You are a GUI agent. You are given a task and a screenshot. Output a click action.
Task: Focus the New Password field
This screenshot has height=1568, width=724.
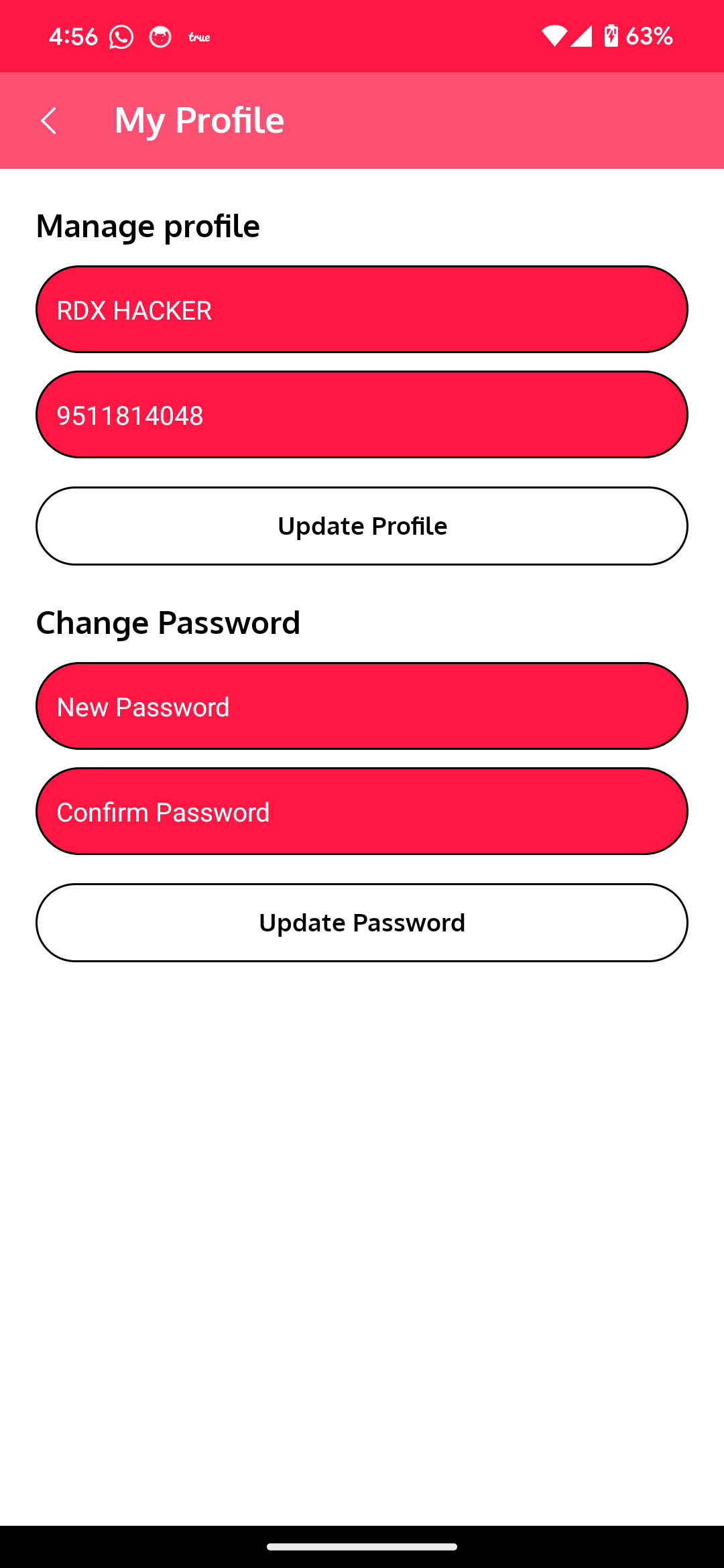point(362,706)
